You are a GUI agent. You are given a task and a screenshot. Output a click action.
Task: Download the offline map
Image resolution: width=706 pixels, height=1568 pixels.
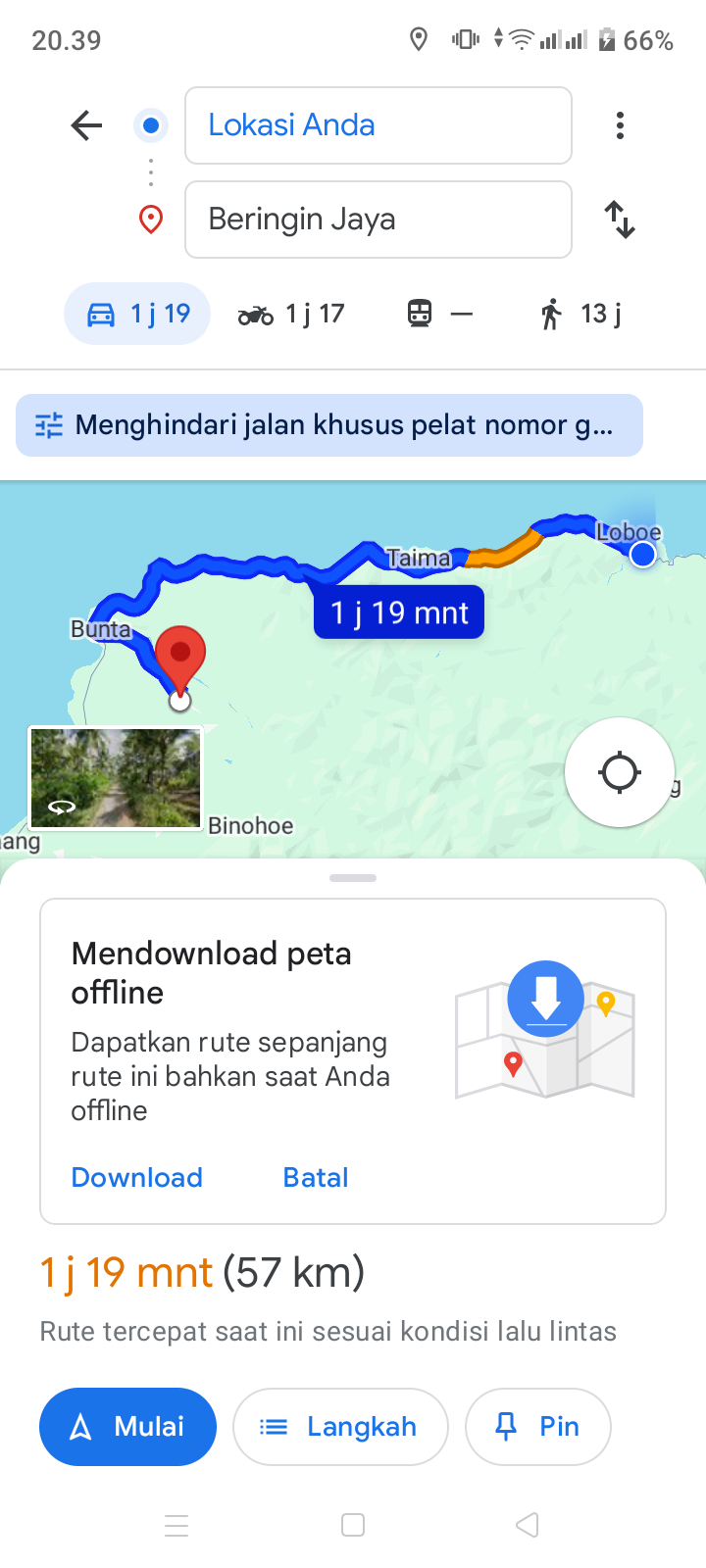point(137,1177)
